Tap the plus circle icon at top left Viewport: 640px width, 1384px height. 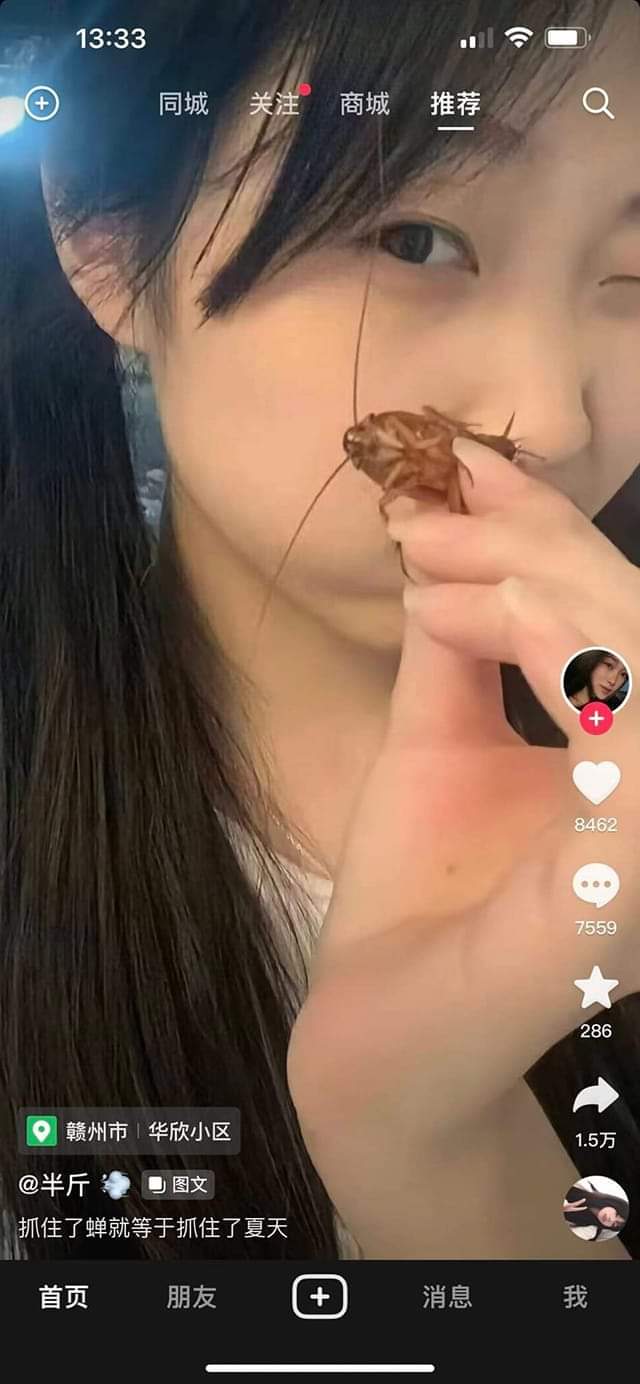click(x=41, y=103)
